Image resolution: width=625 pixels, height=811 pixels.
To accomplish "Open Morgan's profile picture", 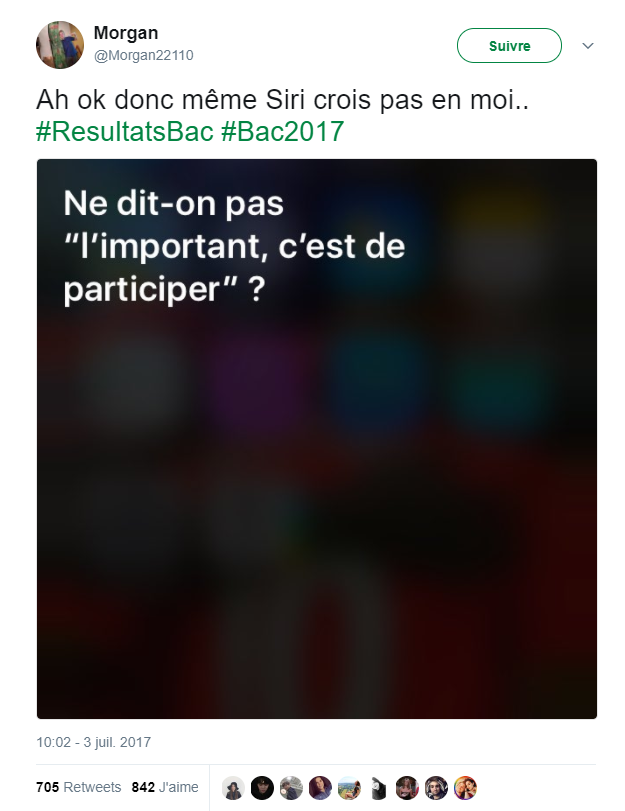I will point(60,45).
